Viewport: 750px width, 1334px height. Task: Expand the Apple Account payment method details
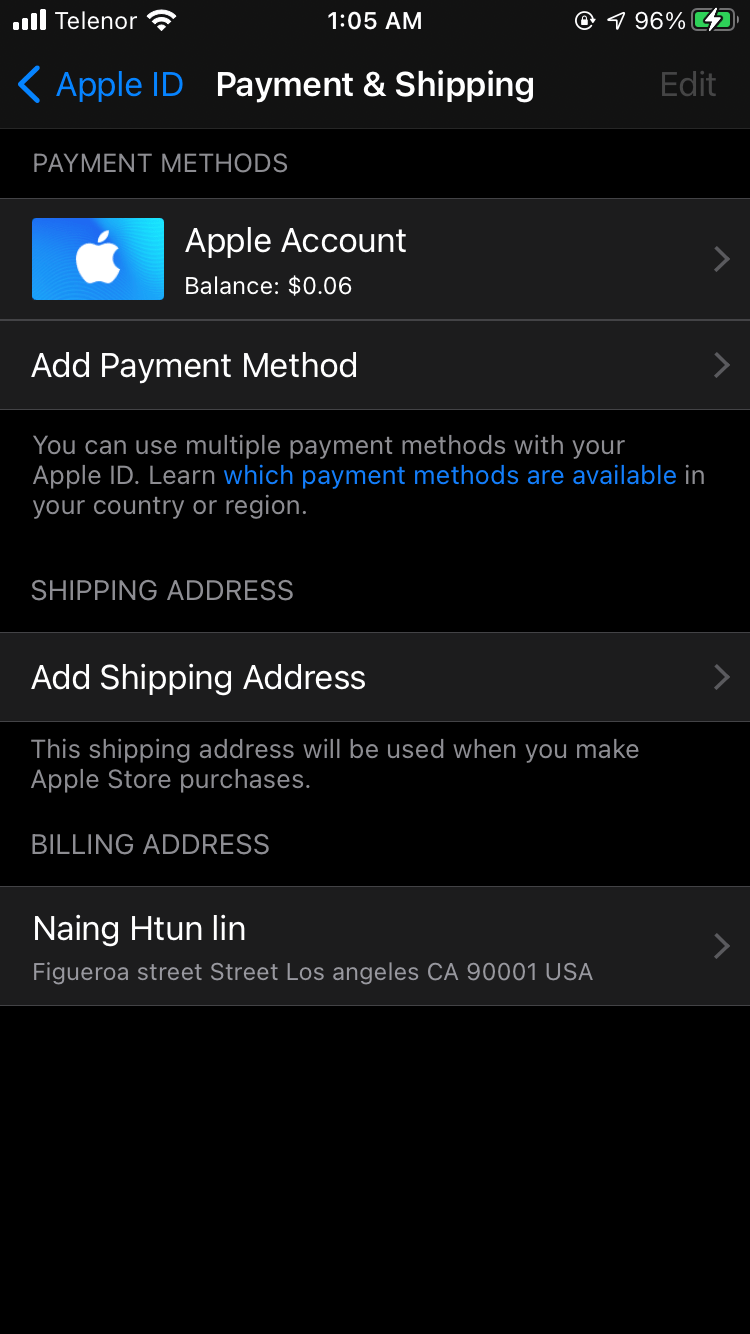coord(720,258)
